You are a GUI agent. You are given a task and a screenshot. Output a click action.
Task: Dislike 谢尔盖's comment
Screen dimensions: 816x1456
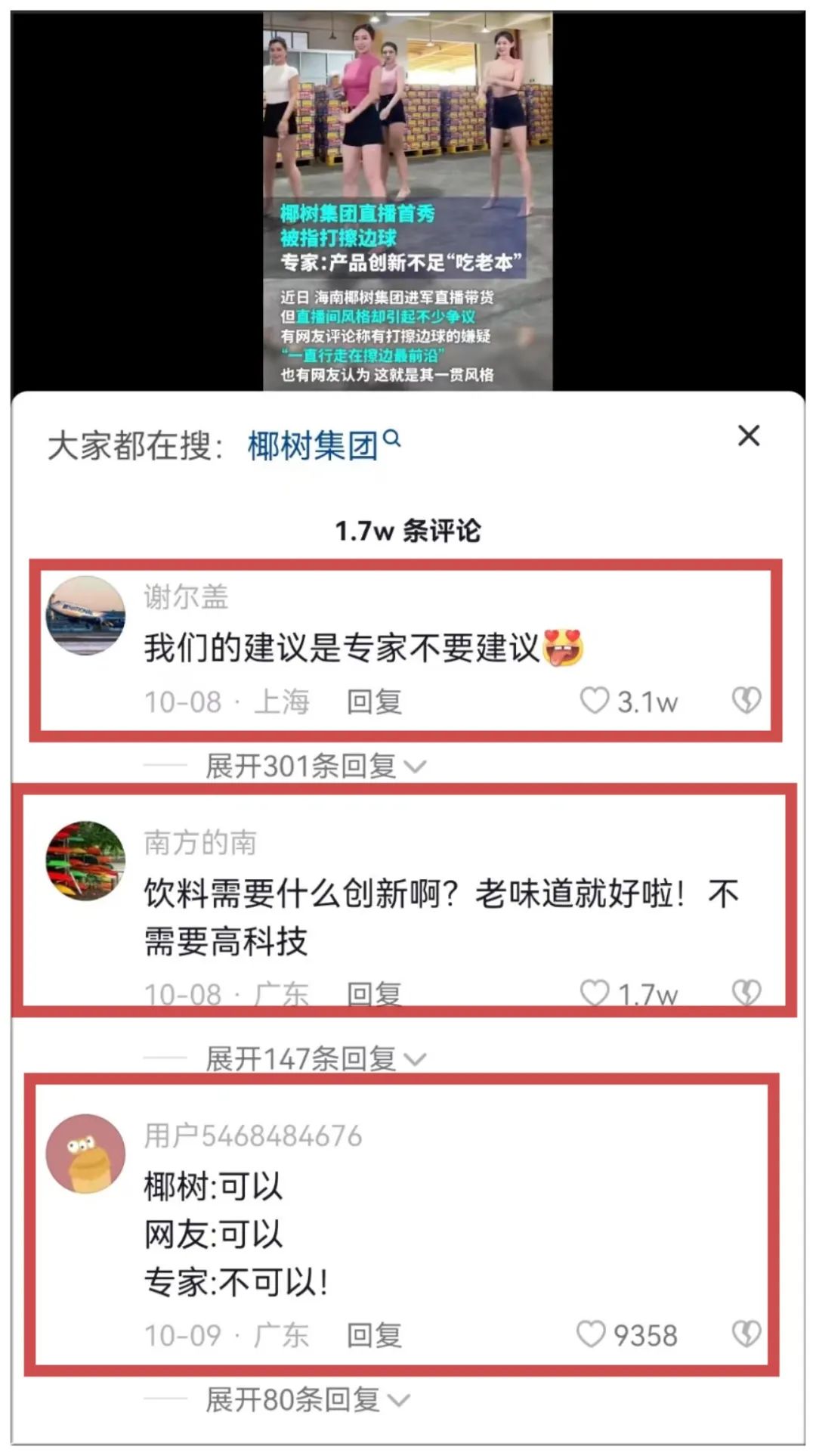746,701
